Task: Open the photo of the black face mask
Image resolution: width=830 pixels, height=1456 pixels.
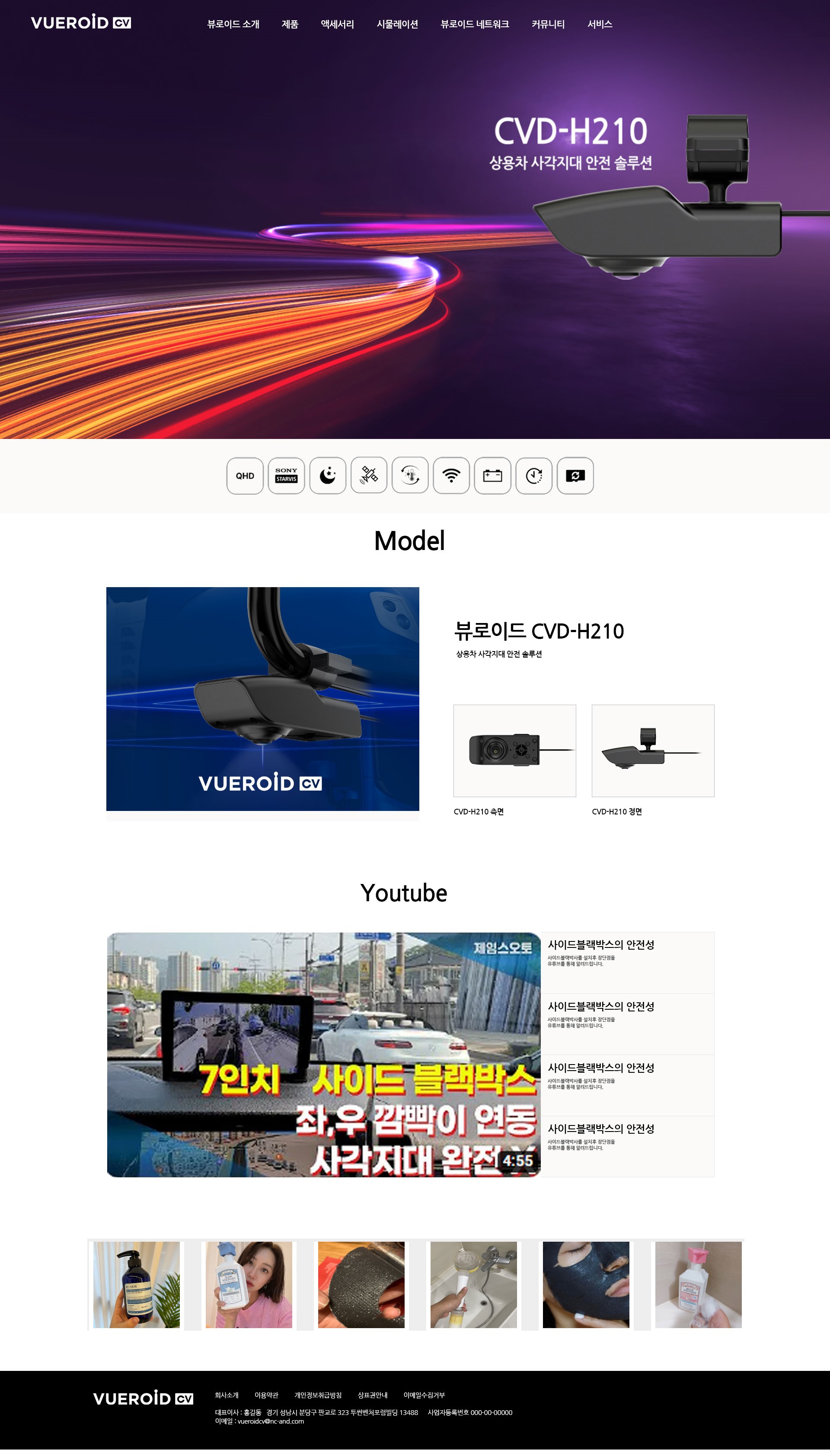Action: coord(585,1284)
